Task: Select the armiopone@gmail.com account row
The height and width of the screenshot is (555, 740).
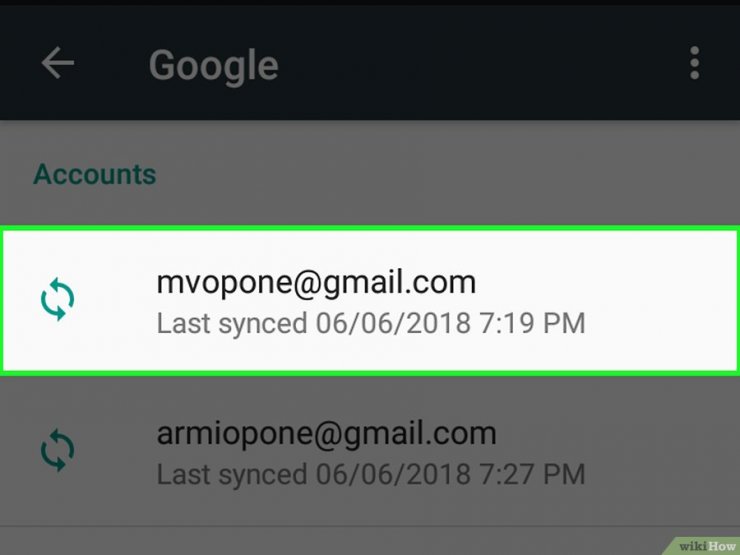Action: [370, 452]
